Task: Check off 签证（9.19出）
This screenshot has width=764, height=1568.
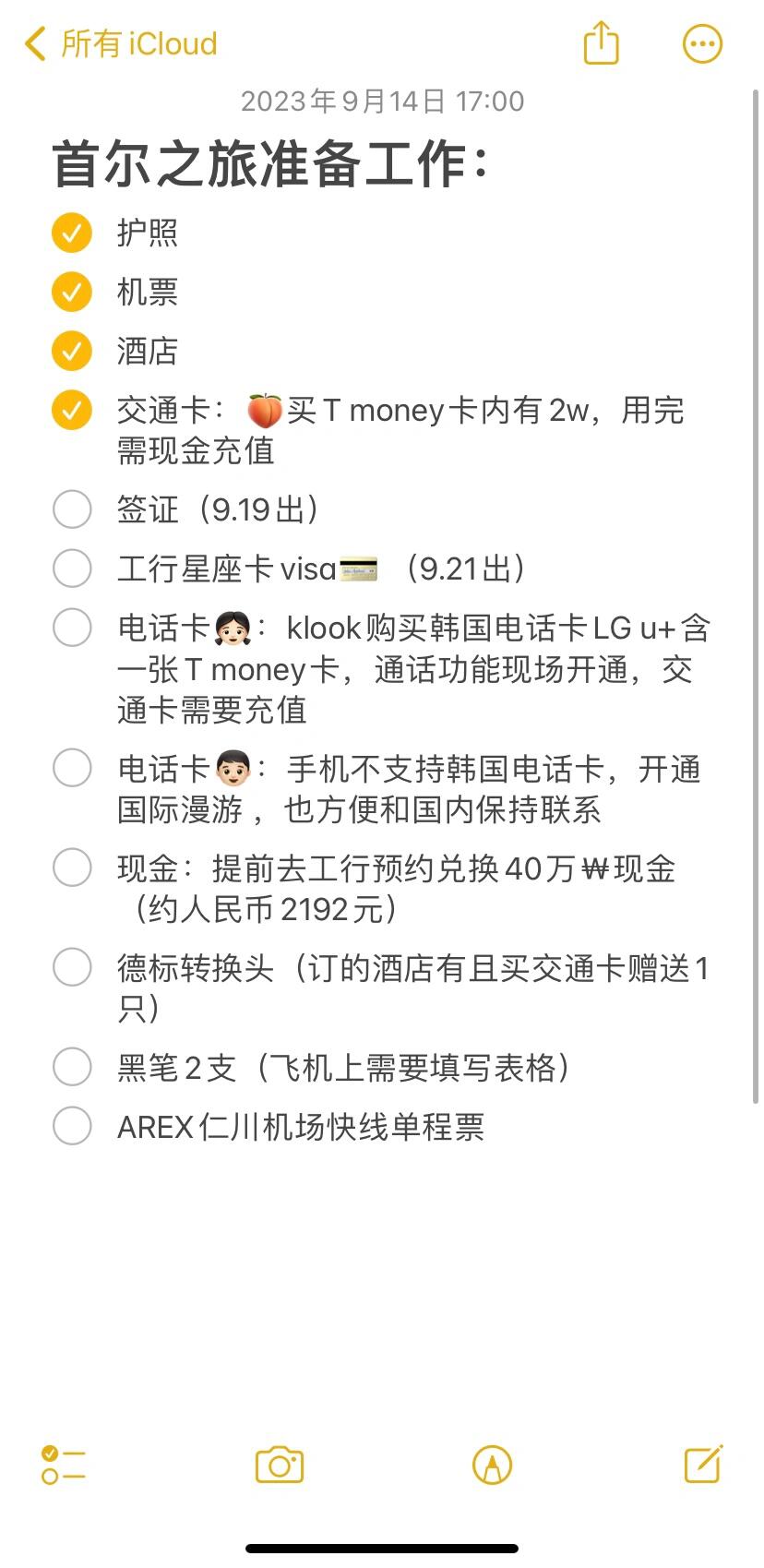Action: [72, 509]
